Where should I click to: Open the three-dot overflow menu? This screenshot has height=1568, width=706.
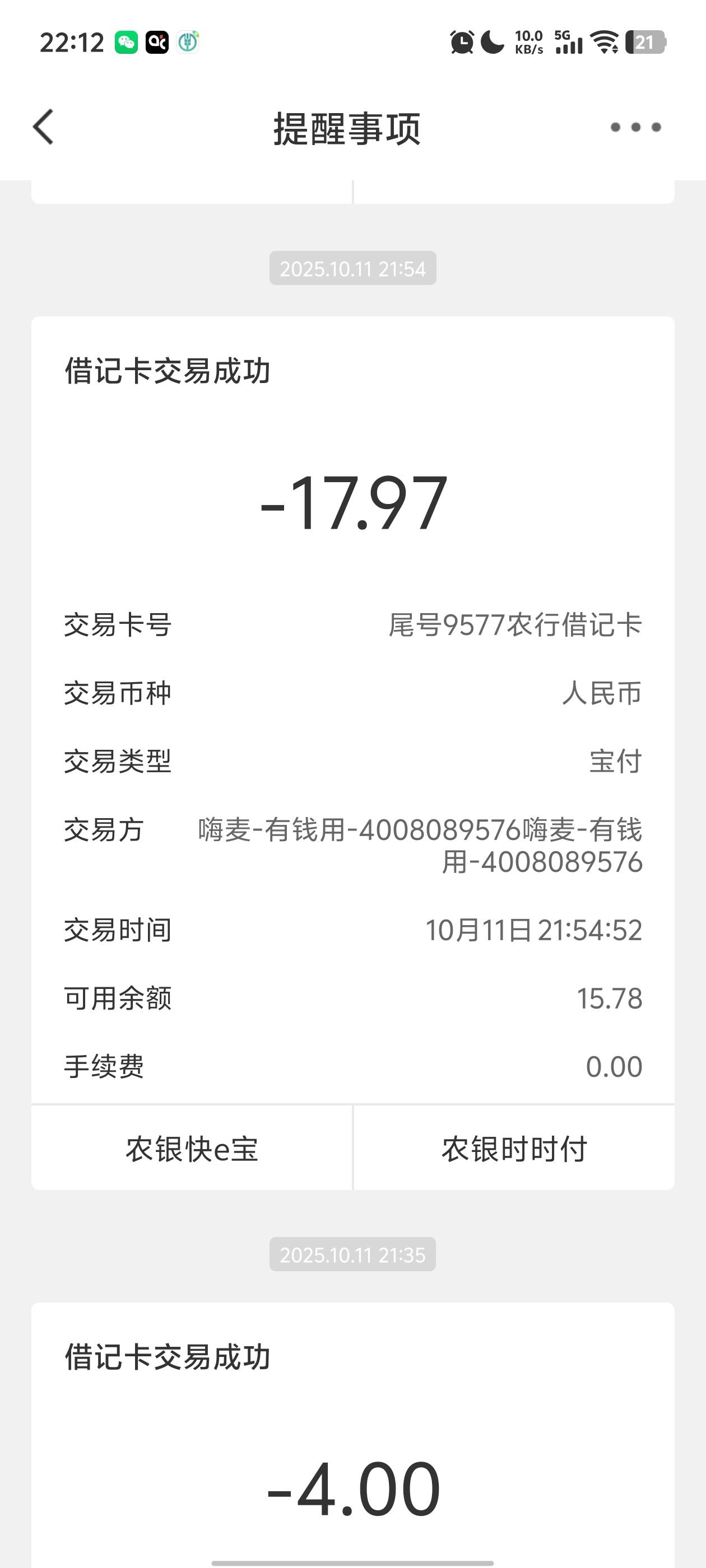tap(635, 127)
